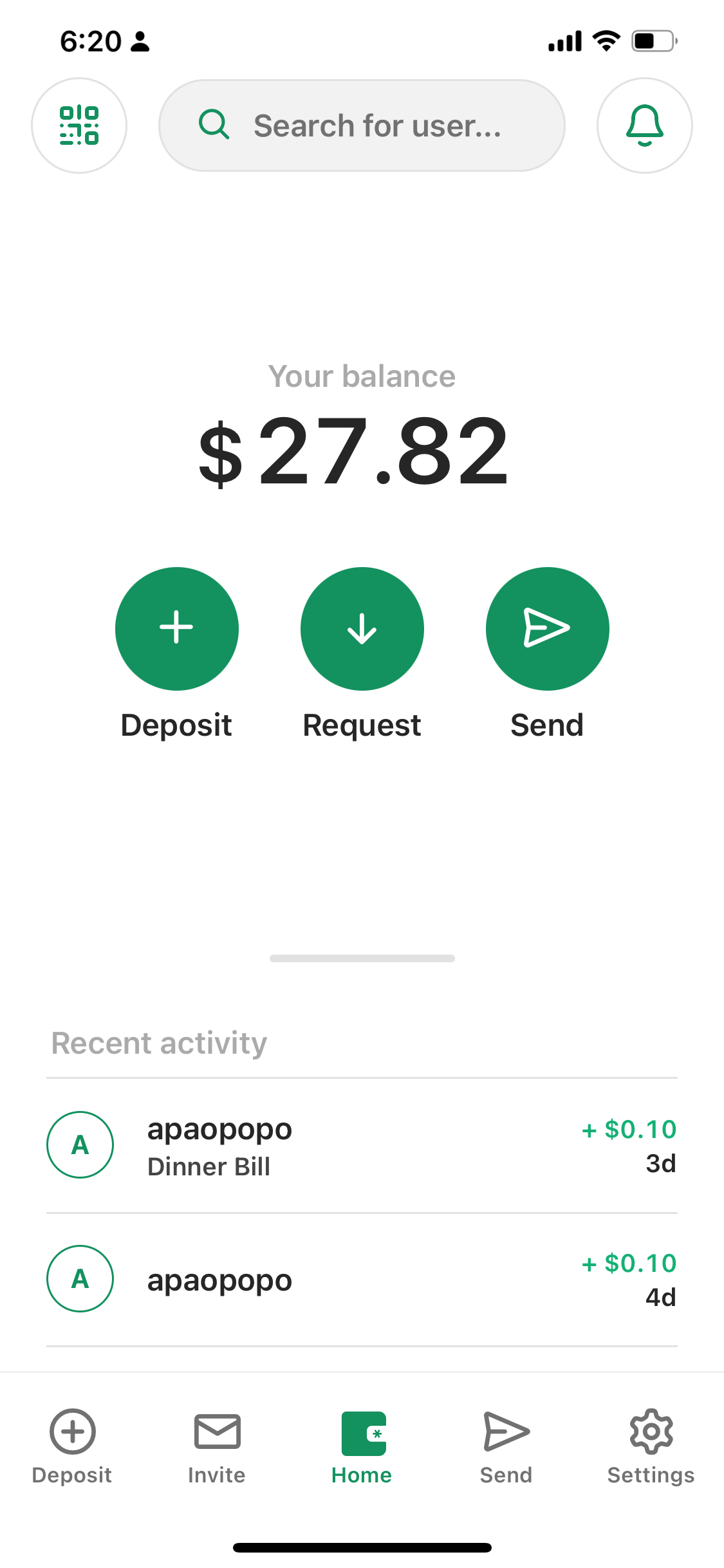Image resolution: width=724 pixels, height=1568 pixels.
Task: Tap the green Deposit circle button
Action: coord(177,628)
